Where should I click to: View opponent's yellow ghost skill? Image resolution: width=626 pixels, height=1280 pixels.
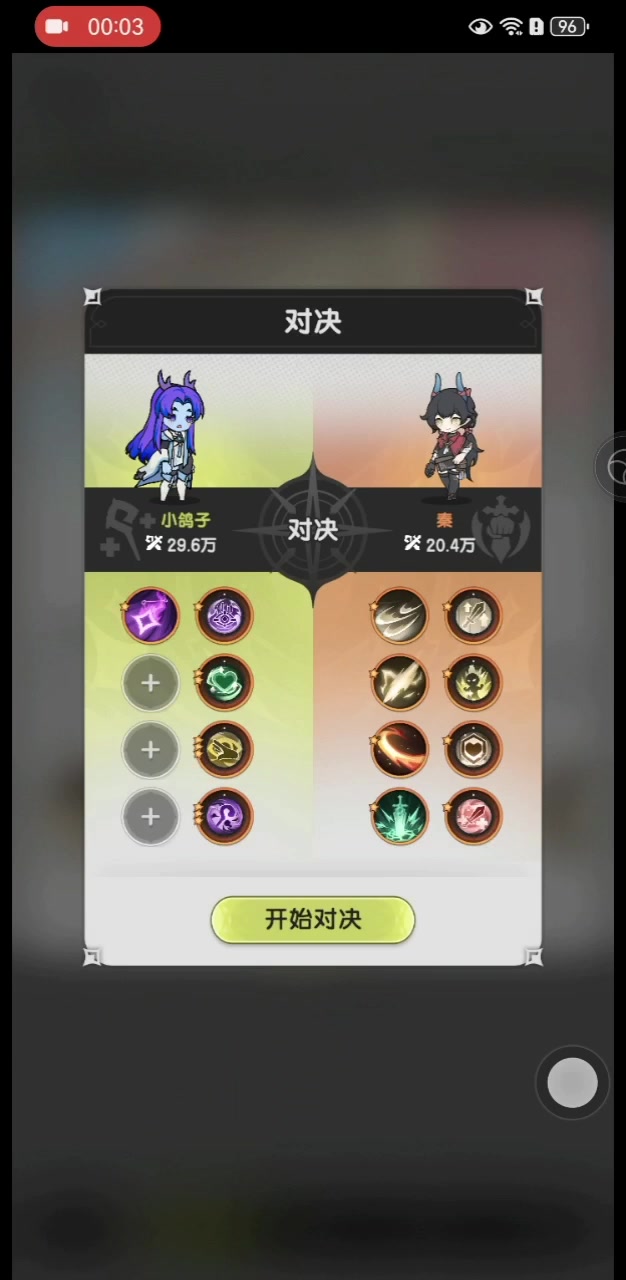[x=473, y=683]
